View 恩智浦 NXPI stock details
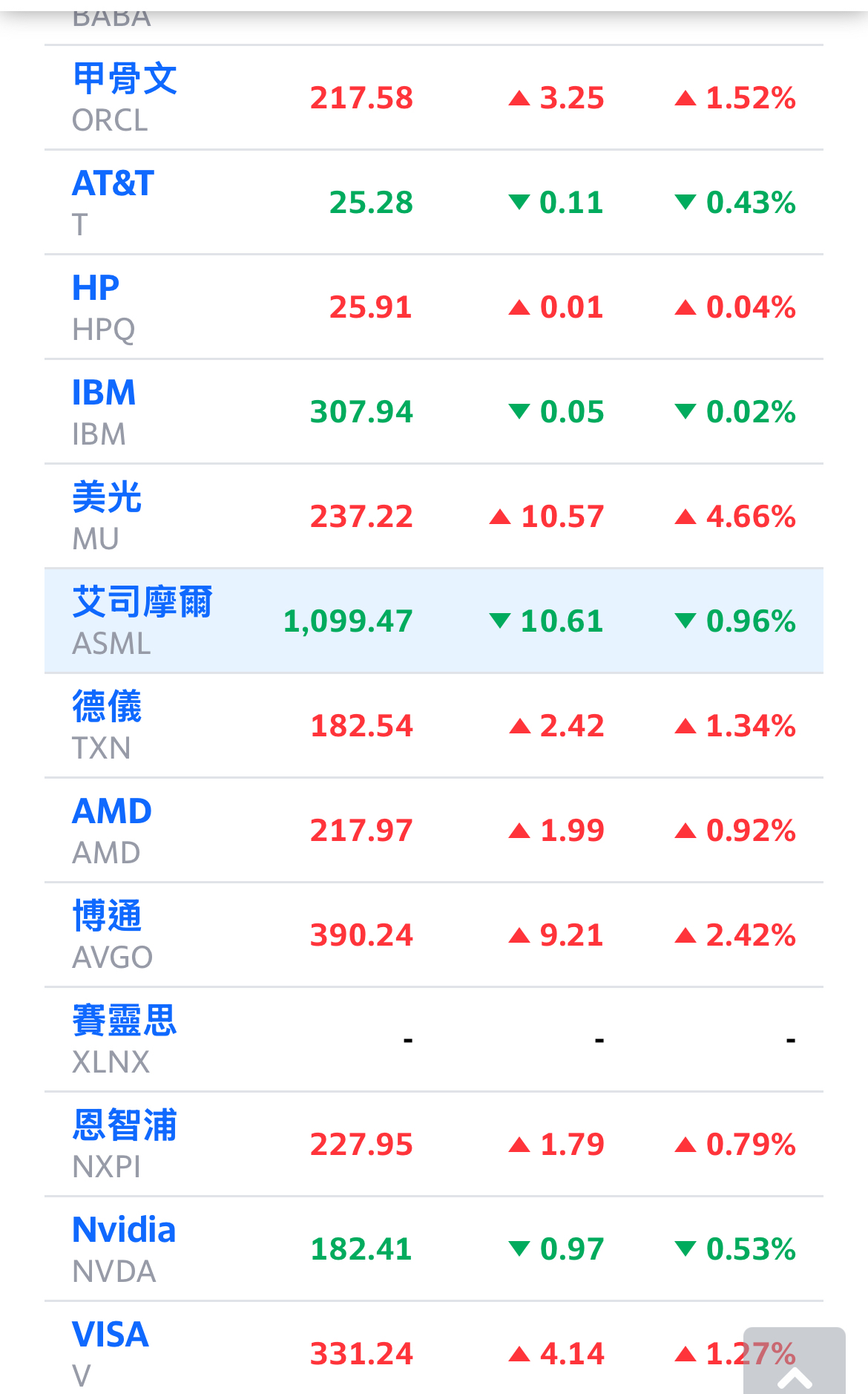Viewport: 868px width, 1394px height. [x=124, y=1125]
